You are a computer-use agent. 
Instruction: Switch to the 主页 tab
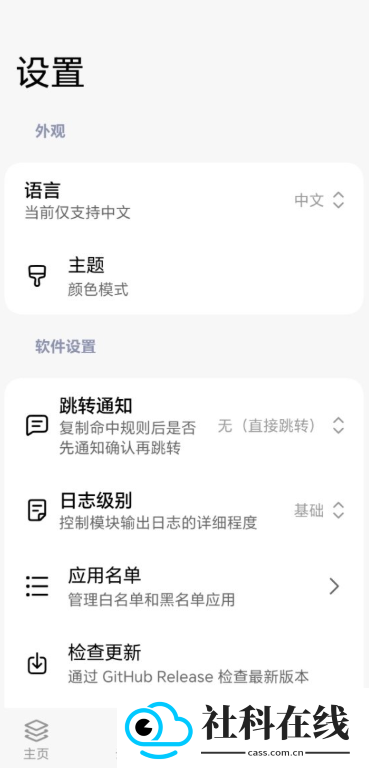pos(36,739)
